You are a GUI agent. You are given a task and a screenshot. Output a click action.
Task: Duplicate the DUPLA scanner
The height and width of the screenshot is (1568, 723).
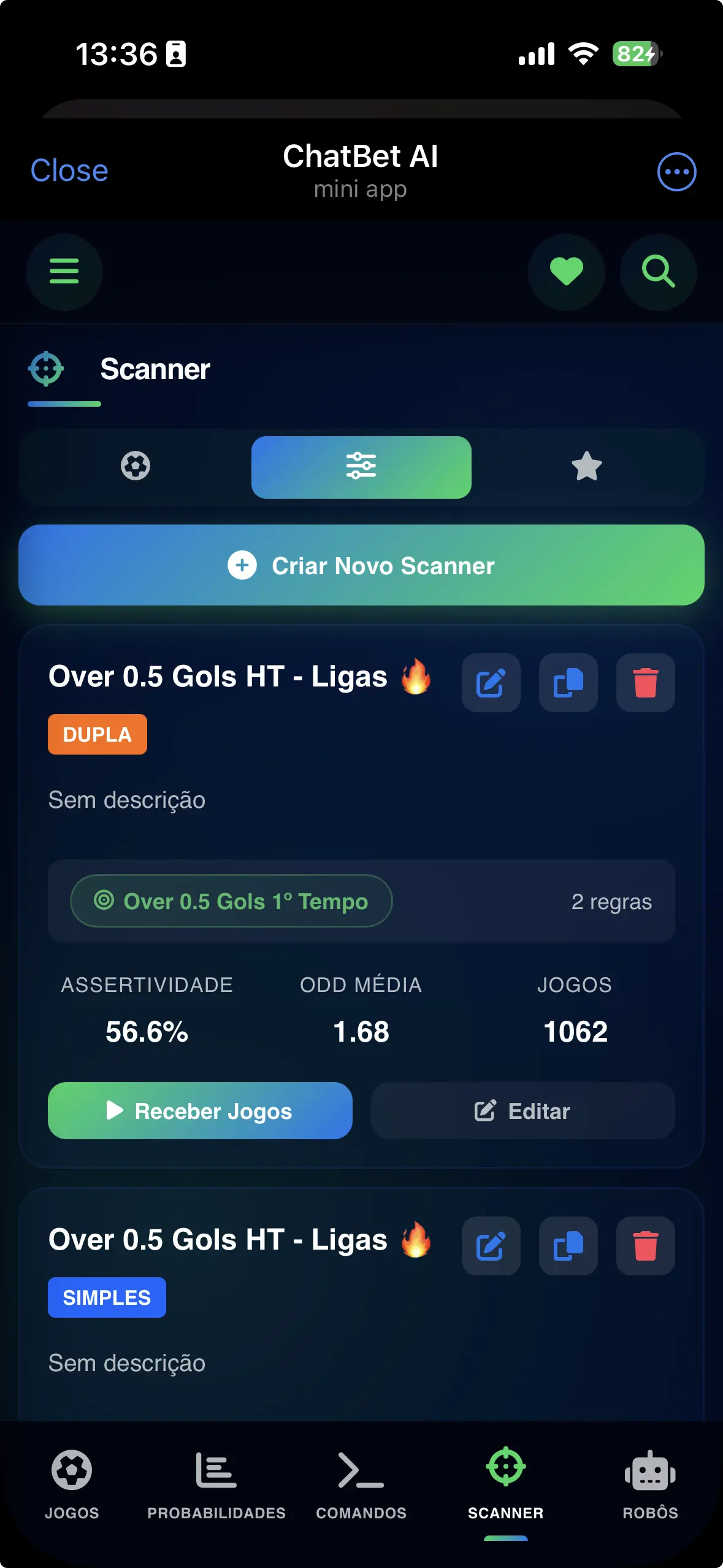click(x=568, y=683)
